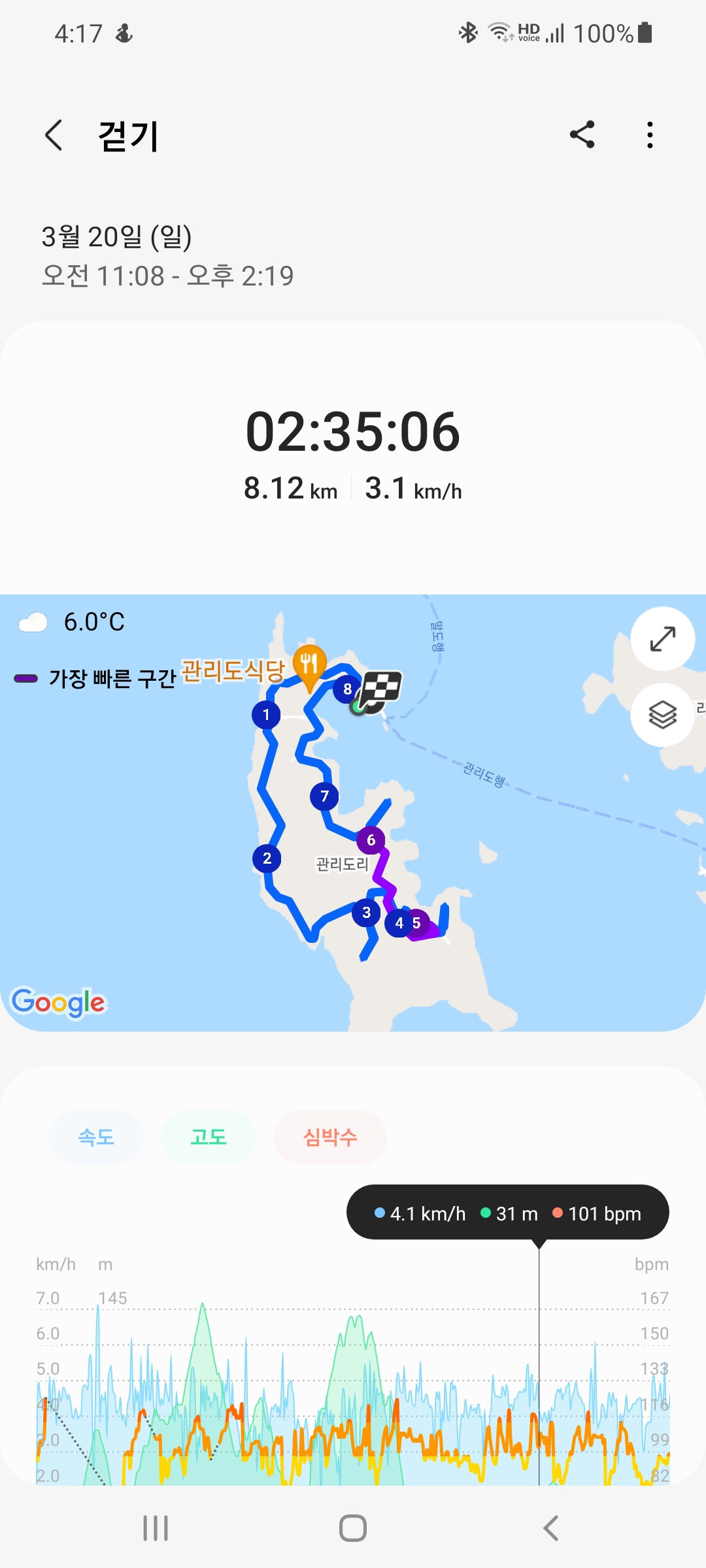Go back from the 걷기 workout screen
Image resolution: width=706 pixels, height=1568 pixels.
[54, 135]
